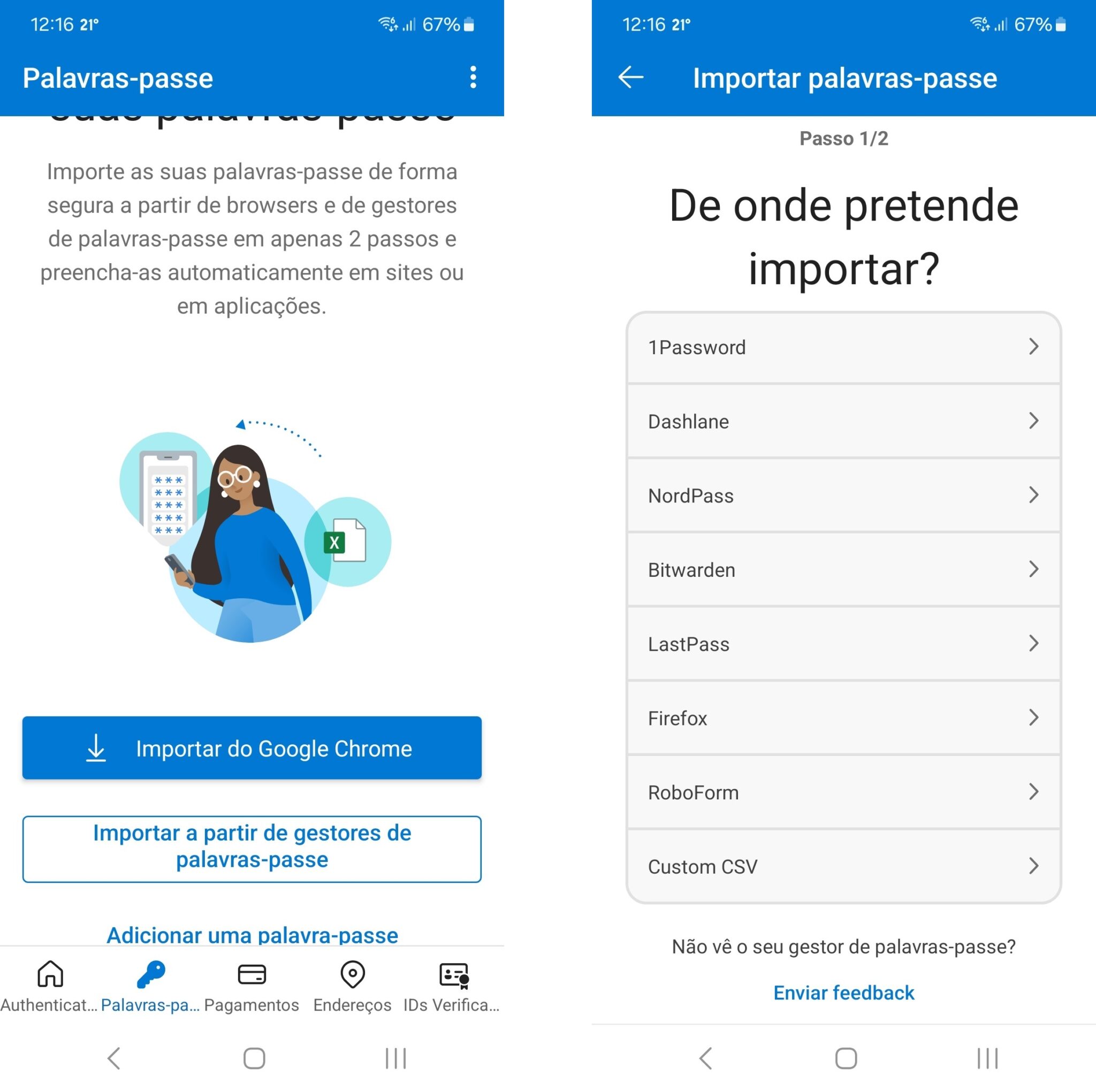
Task: Select Firefox from the list
Action: coord(843,718)
